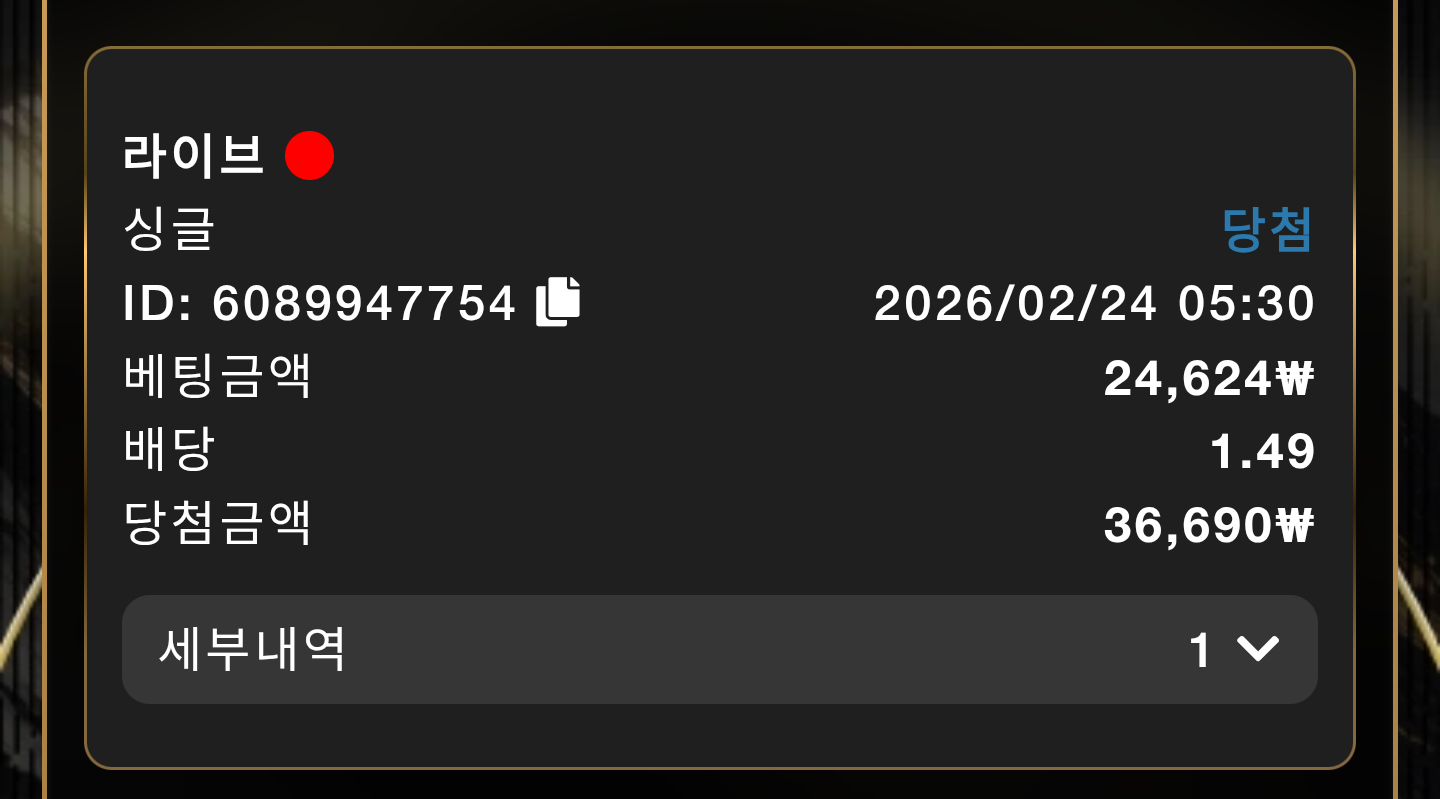The height and width of the screenshot is (799, 1440).
Task: Copy the bet ID 6089947754
Action: point(558,302)
